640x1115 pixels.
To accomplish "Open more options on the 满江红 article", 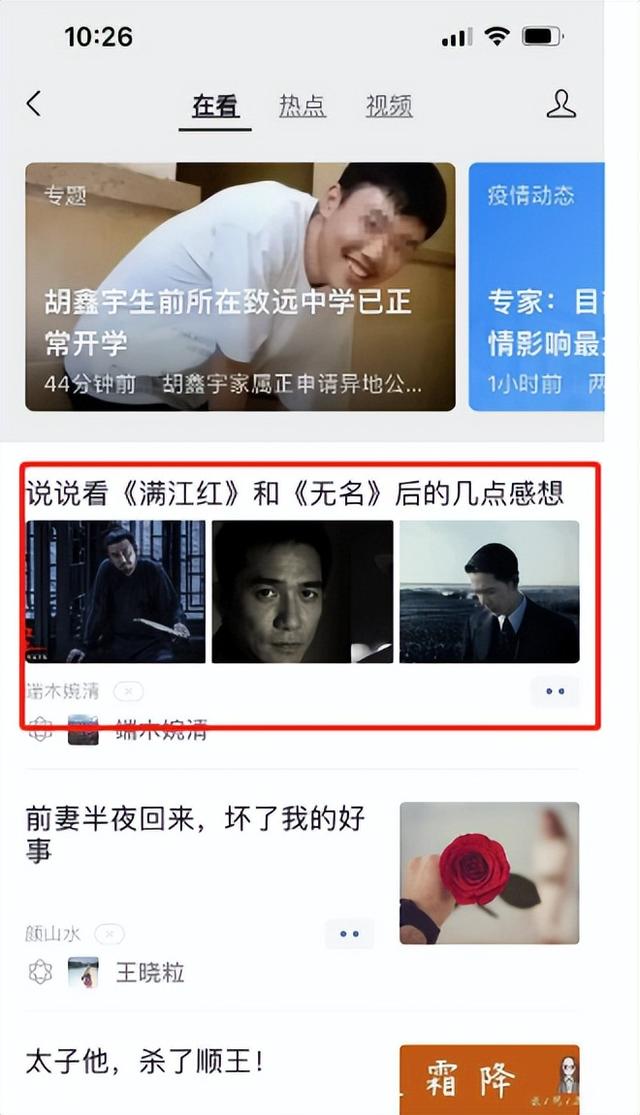I will coord(555,691).
